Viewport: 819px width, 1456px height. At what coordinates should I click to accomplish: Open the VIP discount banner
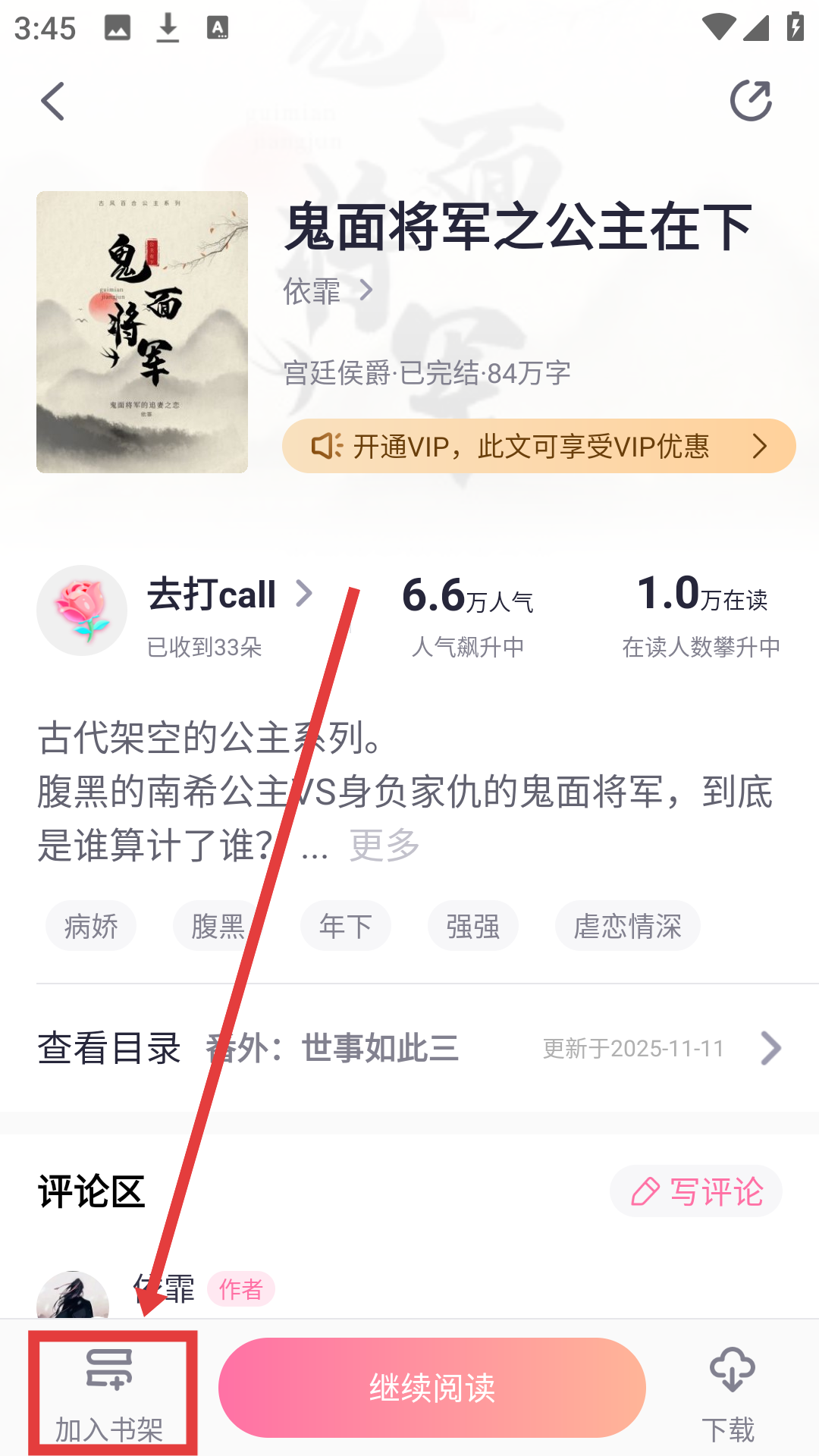(x=538, y=446)
